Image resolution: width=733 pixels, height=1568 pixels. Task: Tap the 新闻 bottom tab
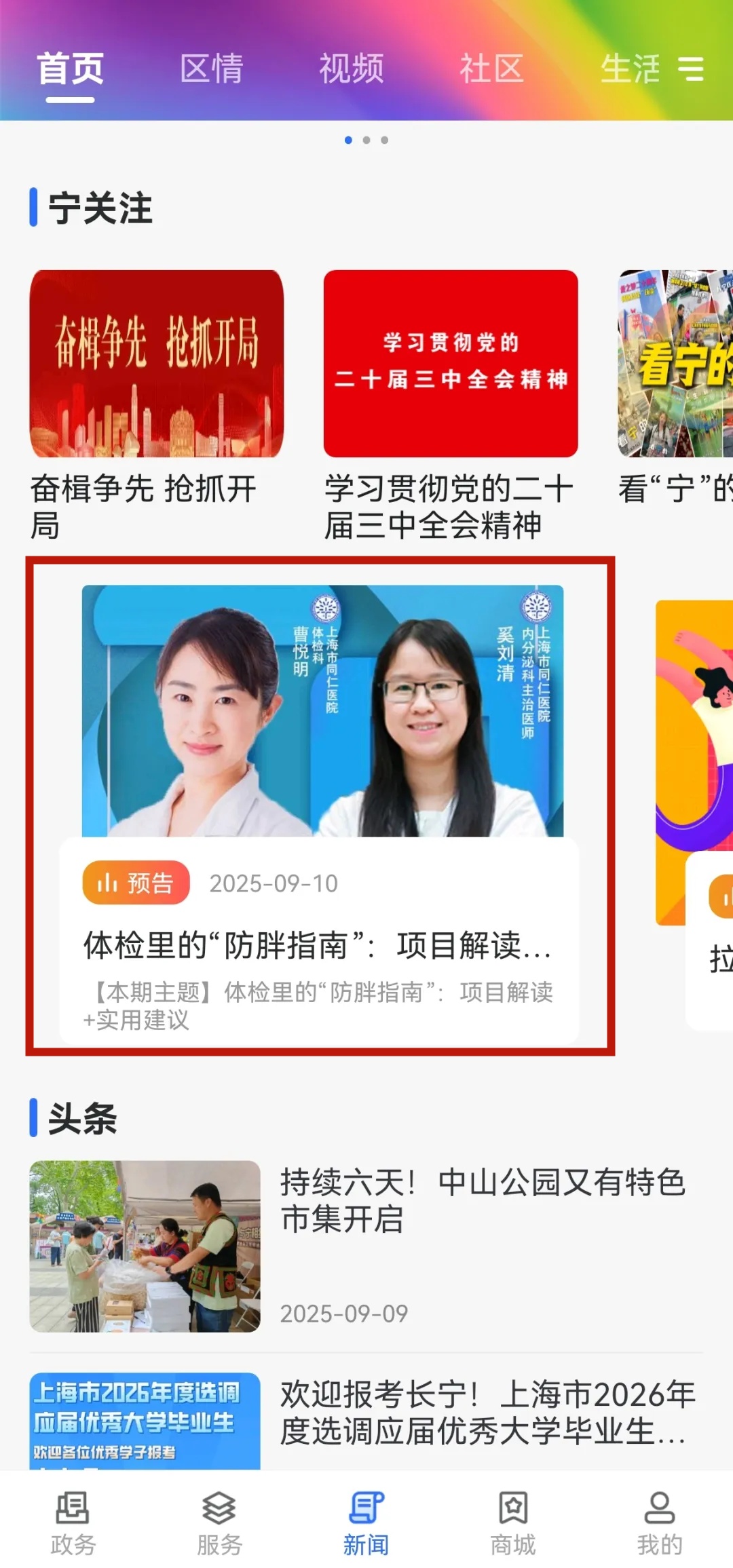coord(366,1523)
